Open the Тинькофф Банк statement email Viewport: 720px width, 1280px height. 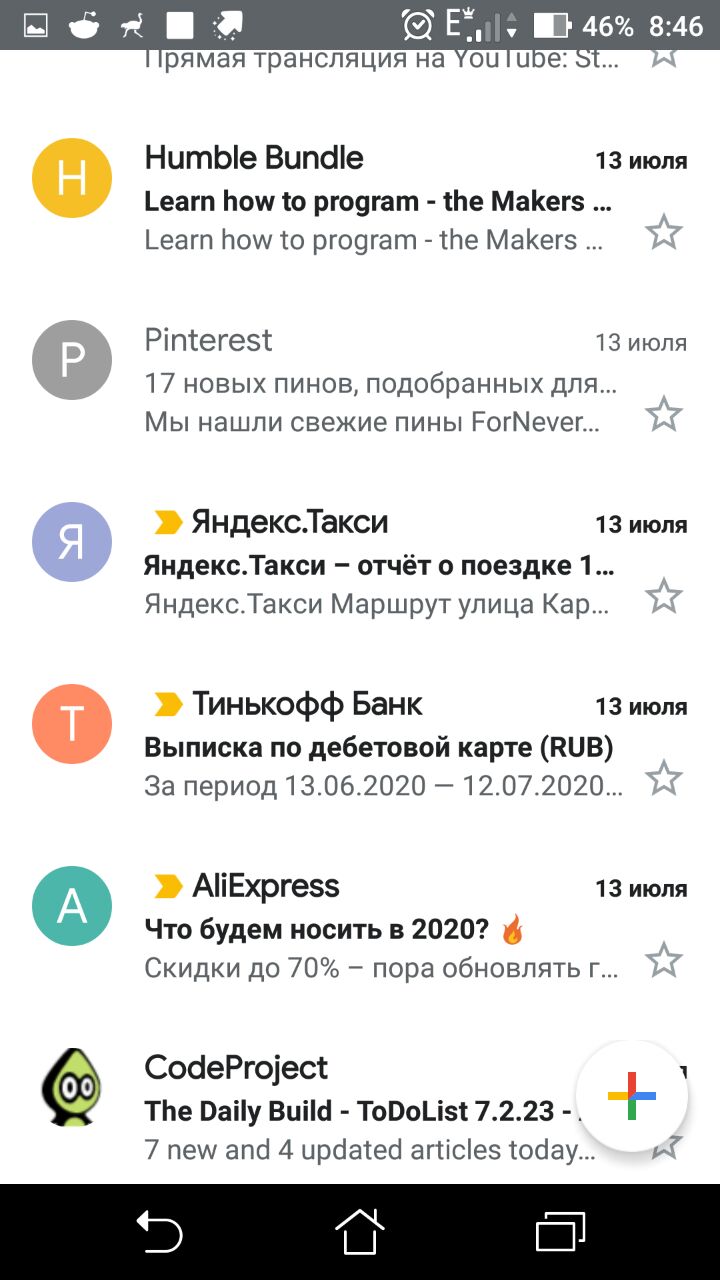click(360, 743)
